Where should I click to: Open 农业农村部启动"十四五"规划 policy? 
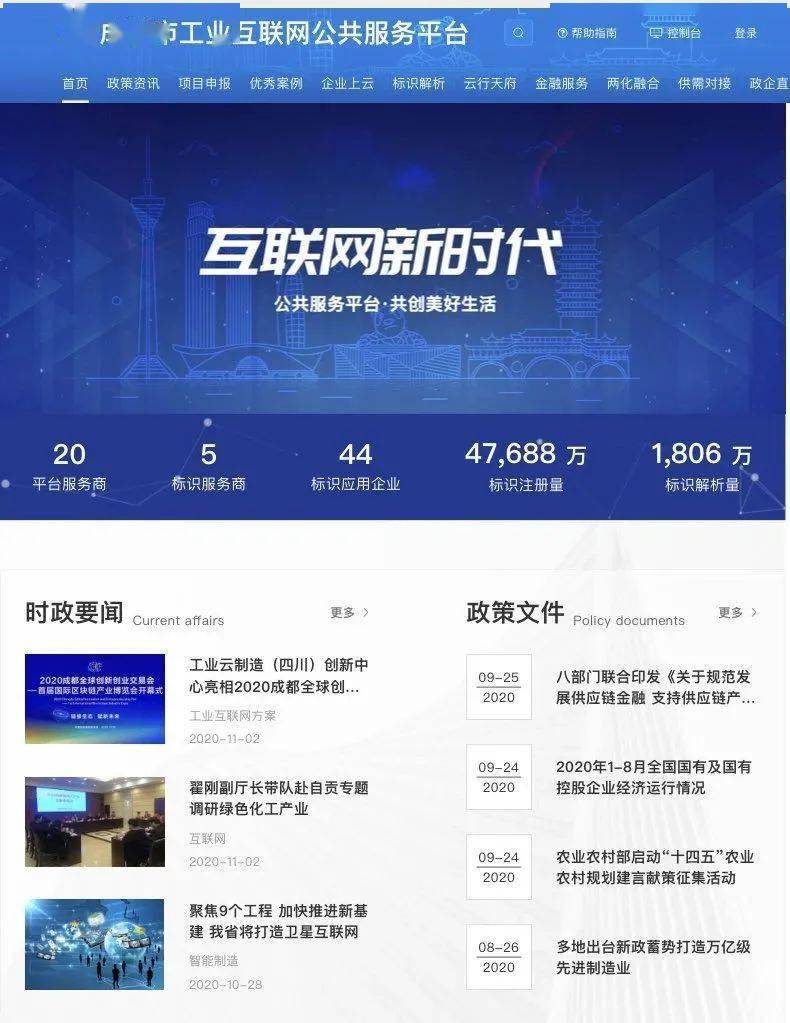click(x=654, y=867)
